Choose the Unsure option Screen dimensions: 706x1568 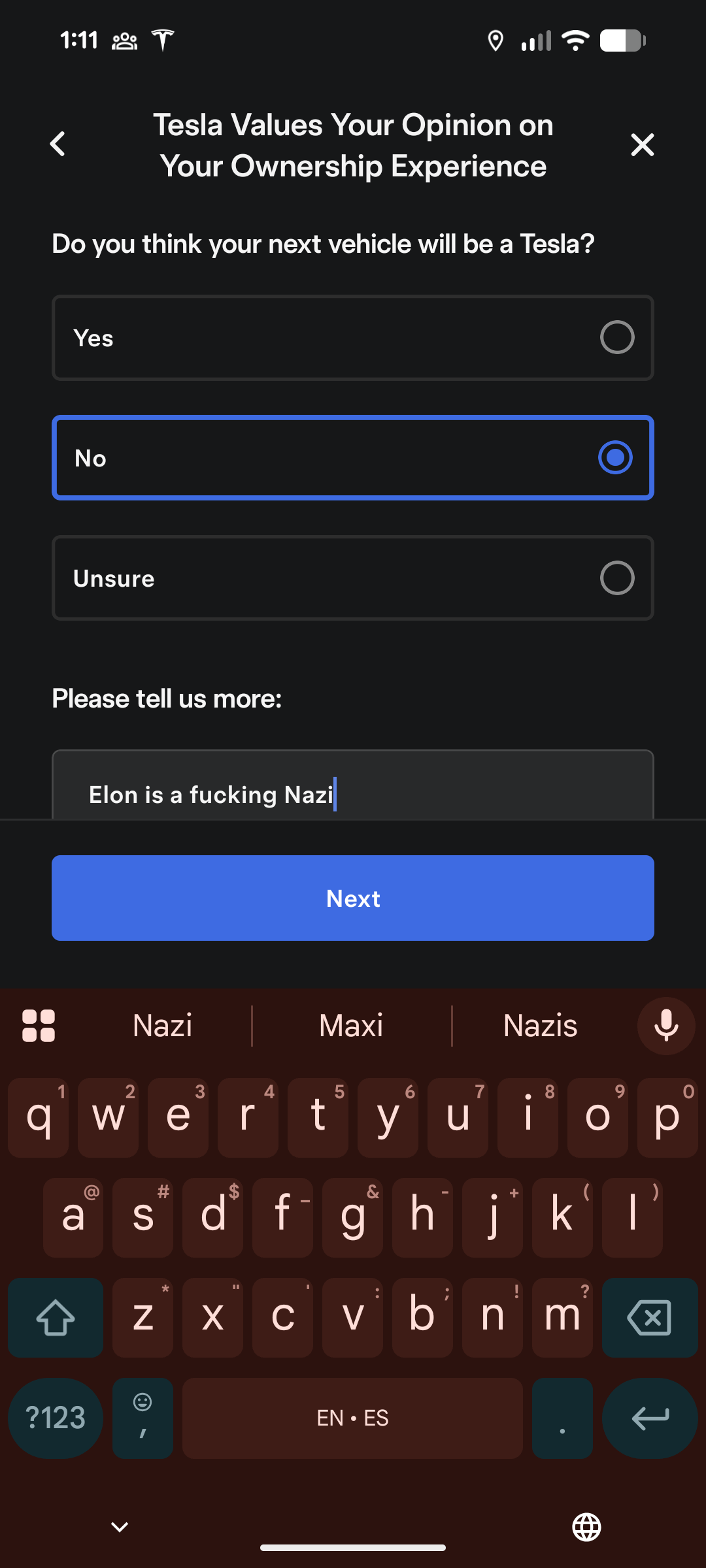tap(353, 578)
